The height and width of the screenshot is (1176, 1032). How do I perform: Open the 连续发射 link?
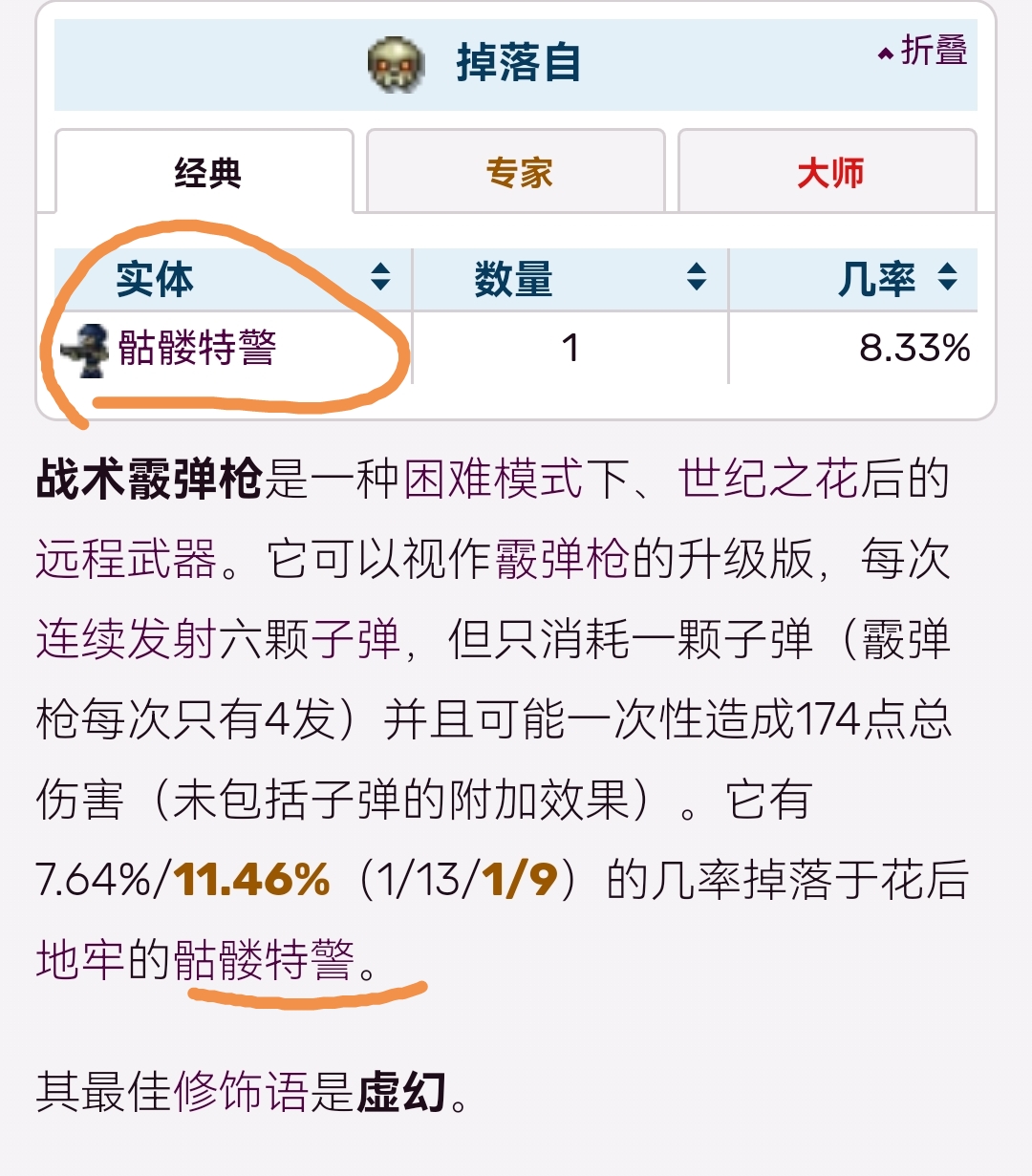click(126, 639)
